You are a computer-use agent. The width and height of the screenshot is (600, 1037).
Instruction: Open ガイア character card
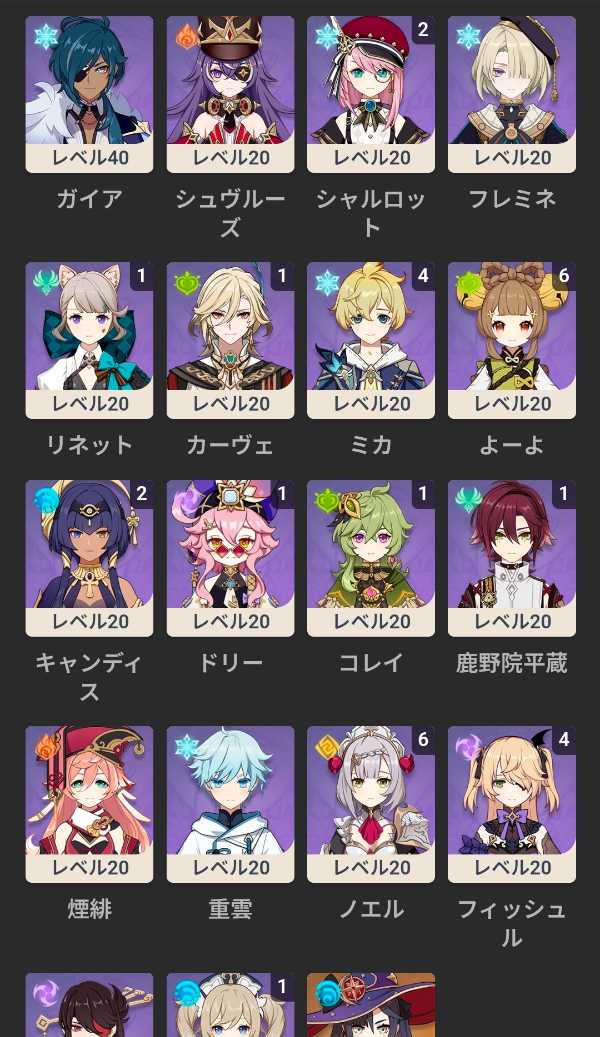point(89,94)
